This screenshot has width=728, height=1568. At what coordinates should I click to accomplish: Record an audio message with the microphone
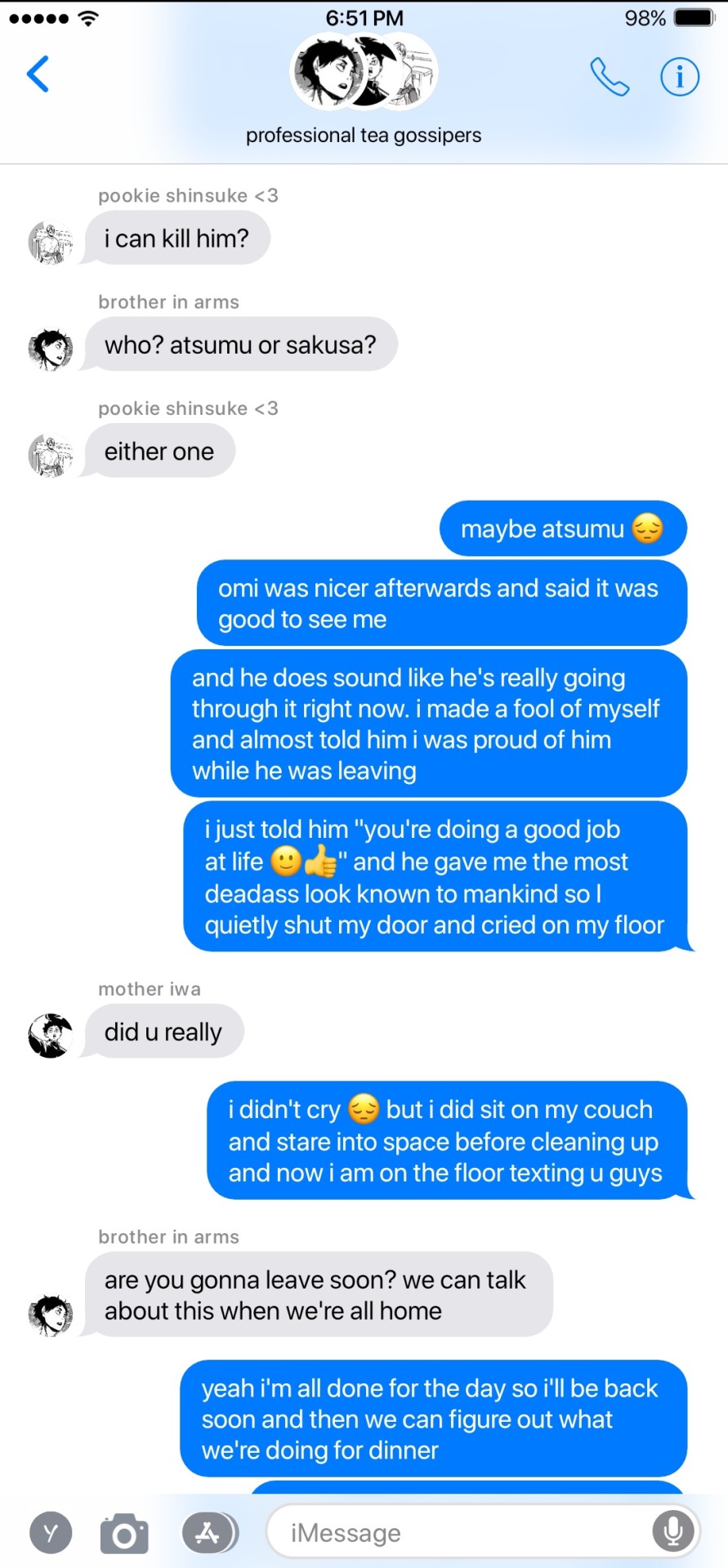pos(673,1532)
